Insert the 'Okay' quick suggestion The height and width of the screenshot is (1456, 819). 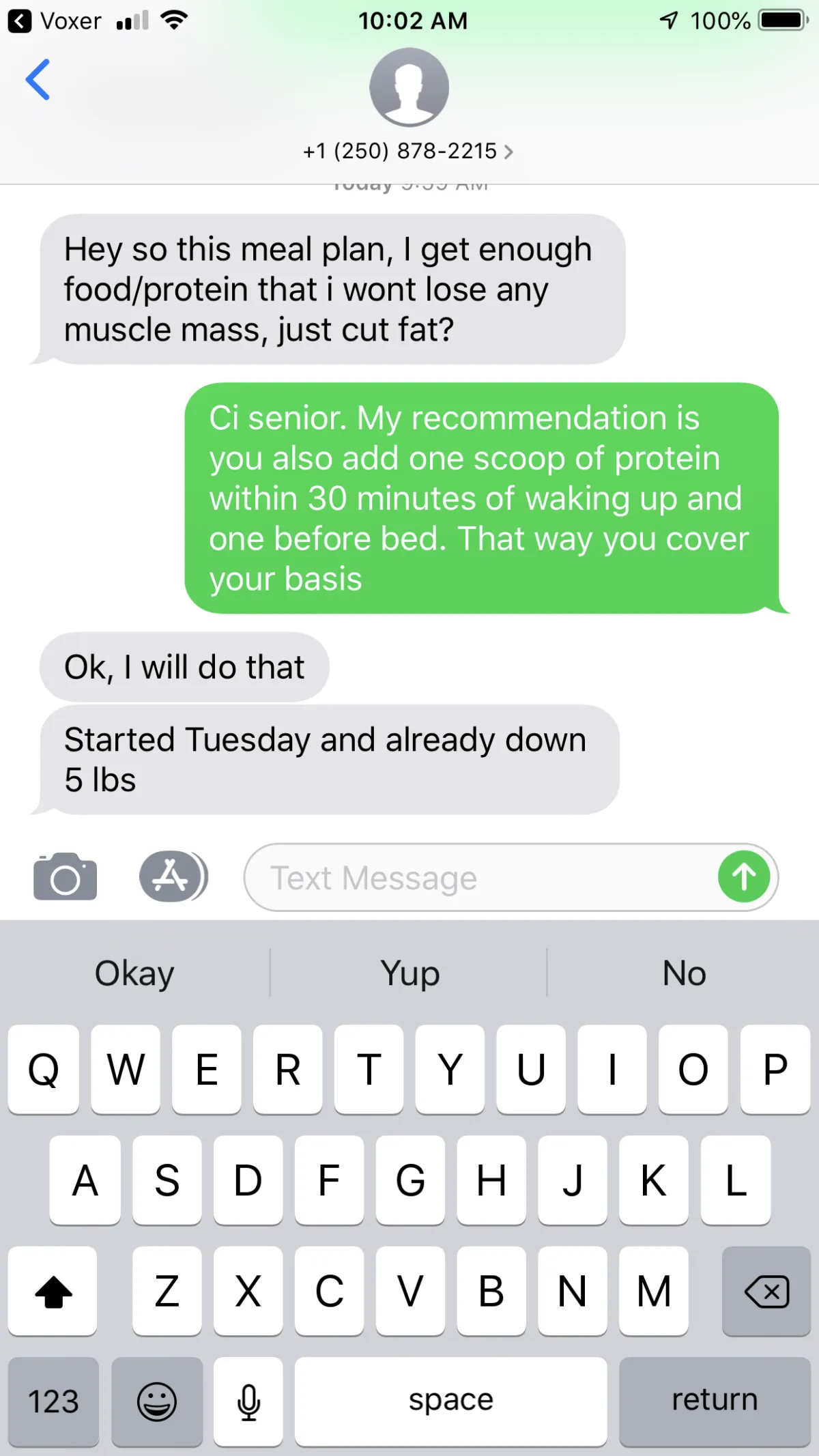point(134,973)
